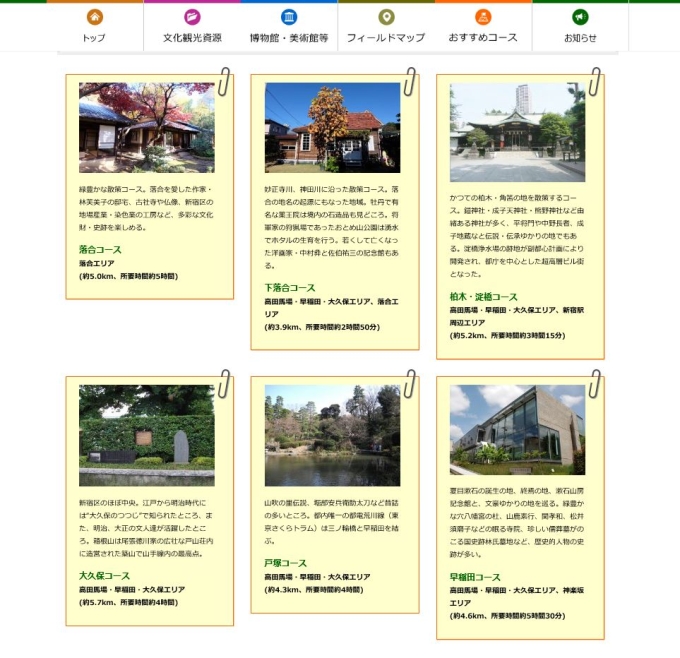Open the 早稲田コース link
The image size is (680, 658).
[475, 577]
